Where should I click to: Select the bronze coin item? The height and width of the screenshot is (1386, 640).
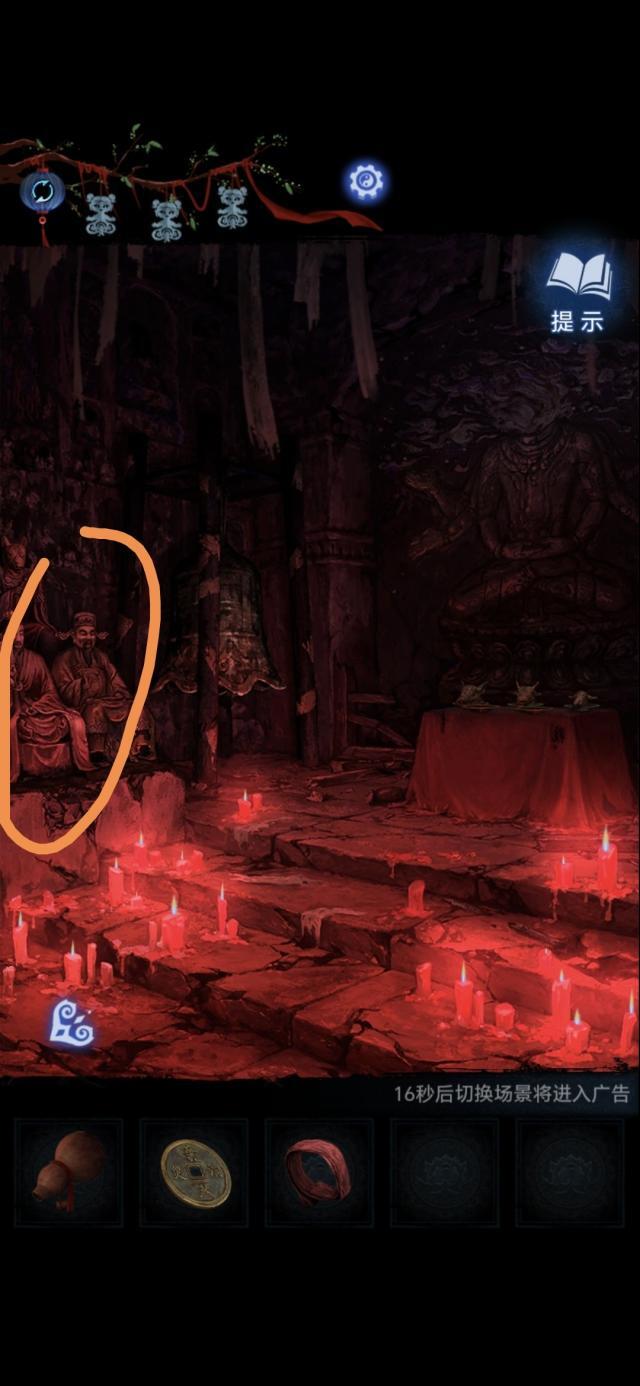194,1172
